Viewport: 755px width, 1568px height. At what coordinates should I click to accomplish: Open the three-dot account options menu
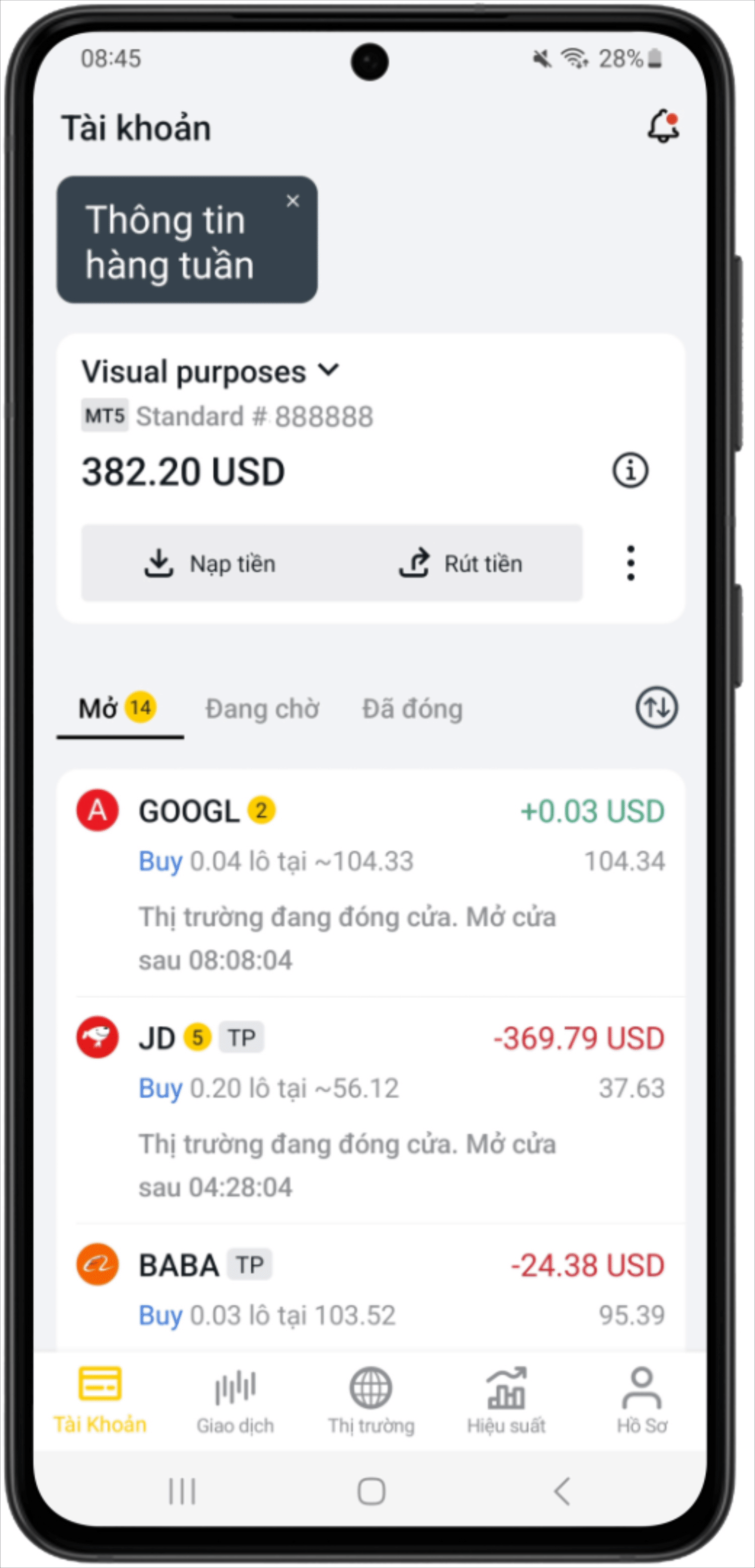(x=631, y=563)
